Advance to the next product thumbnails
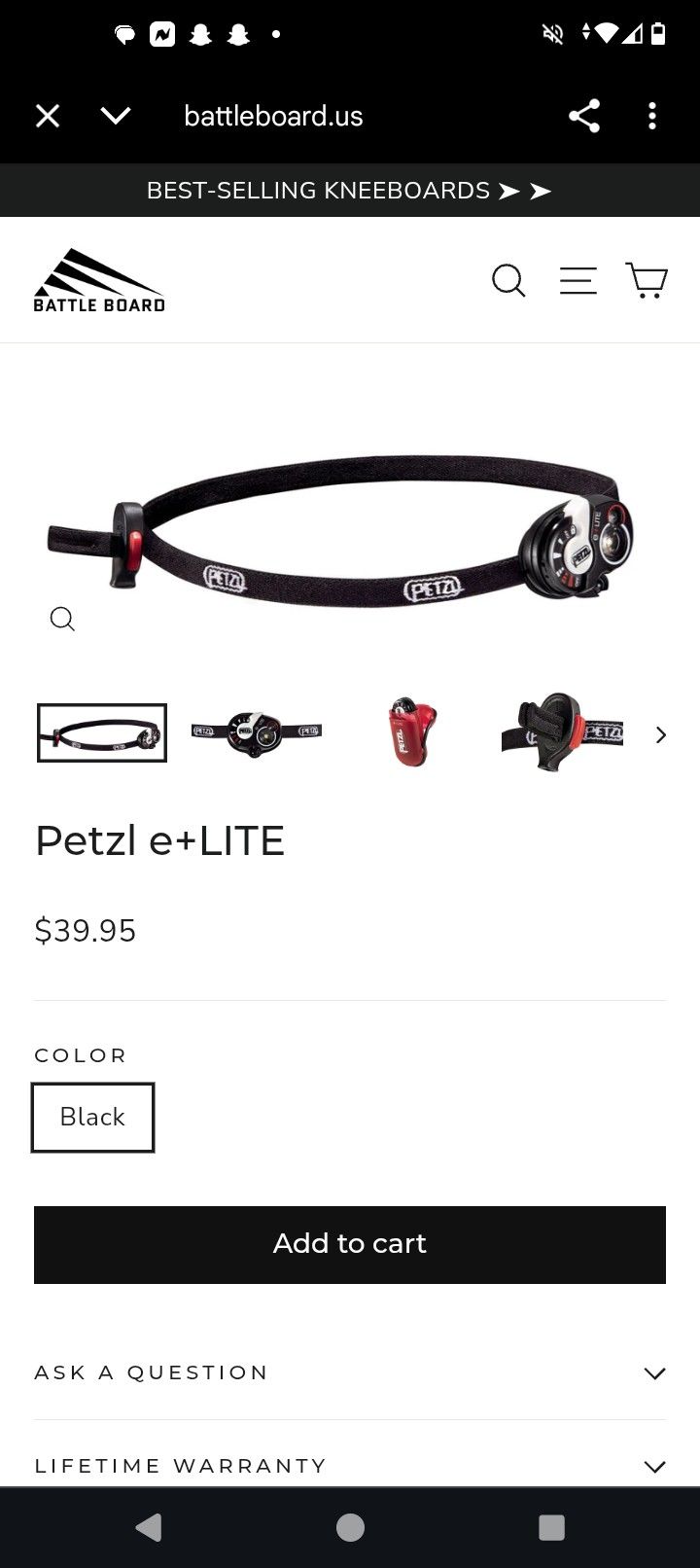 (x=661, y=734)
